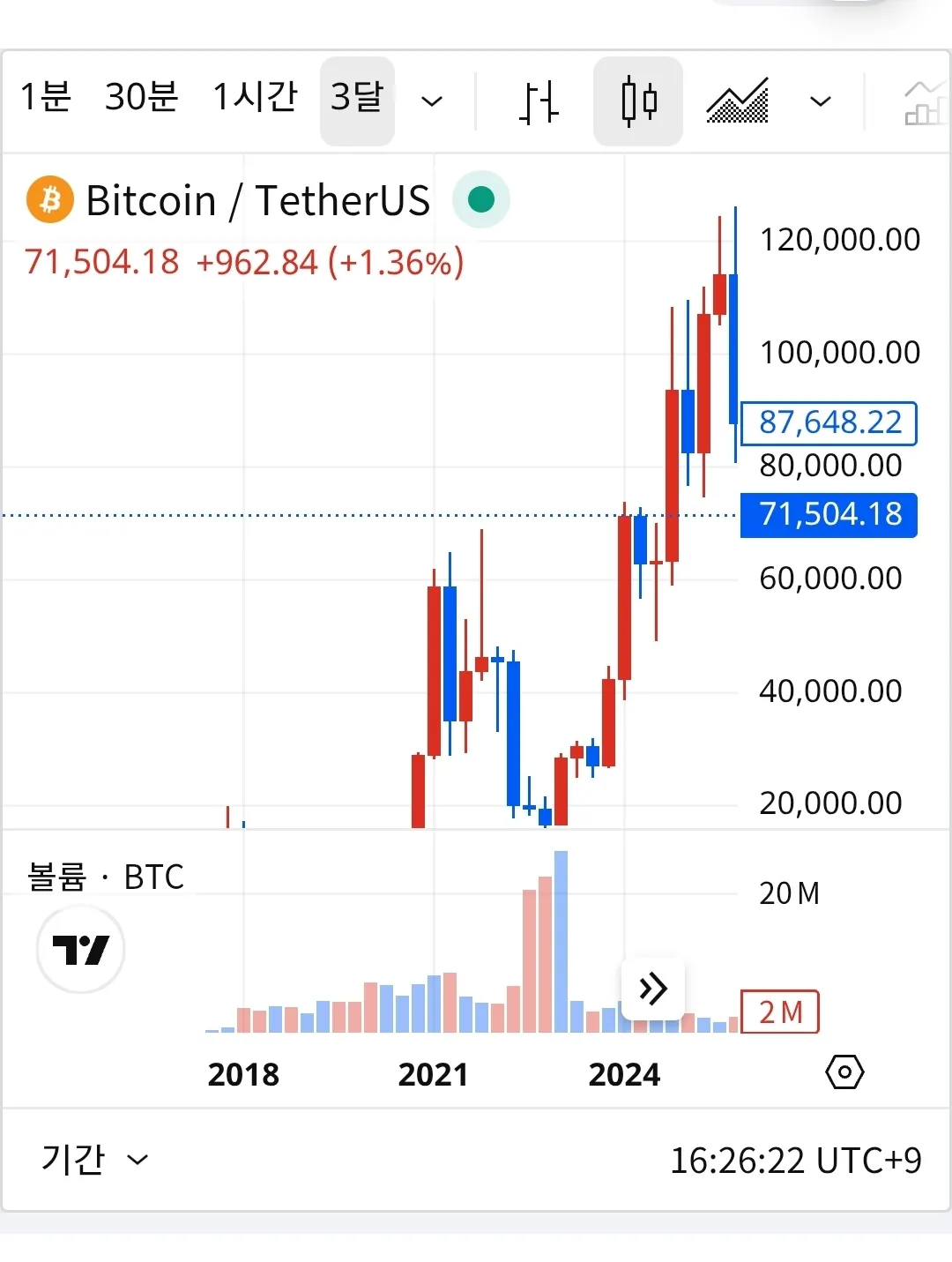The width and height of the screenshot is (952, 1262).
Task: Select the 1분 time interval
Action: pyautogui.click(x=46, y=97)
